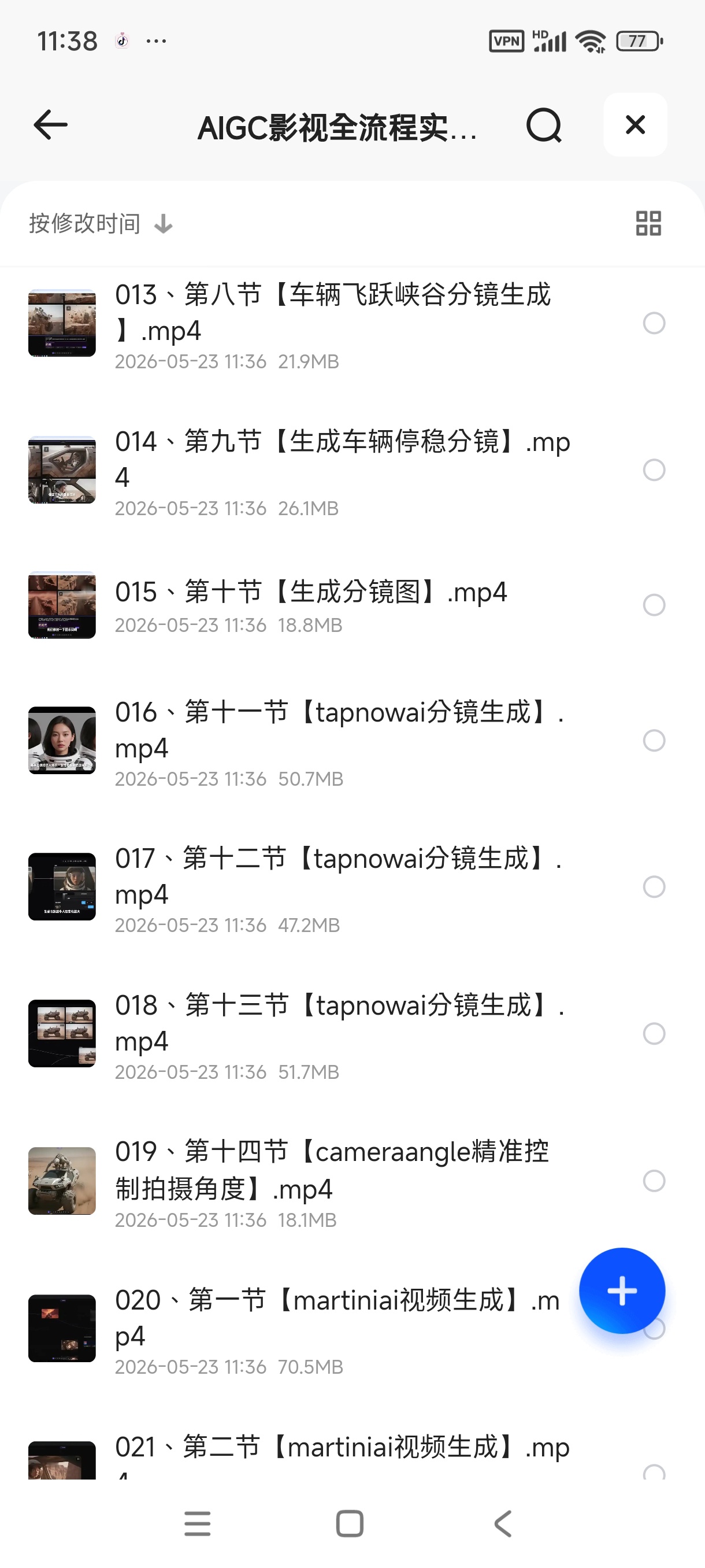This screenshot has height=1568, width=705.
Task: Go back using the top-left arrow
Action: click(50, 125)
